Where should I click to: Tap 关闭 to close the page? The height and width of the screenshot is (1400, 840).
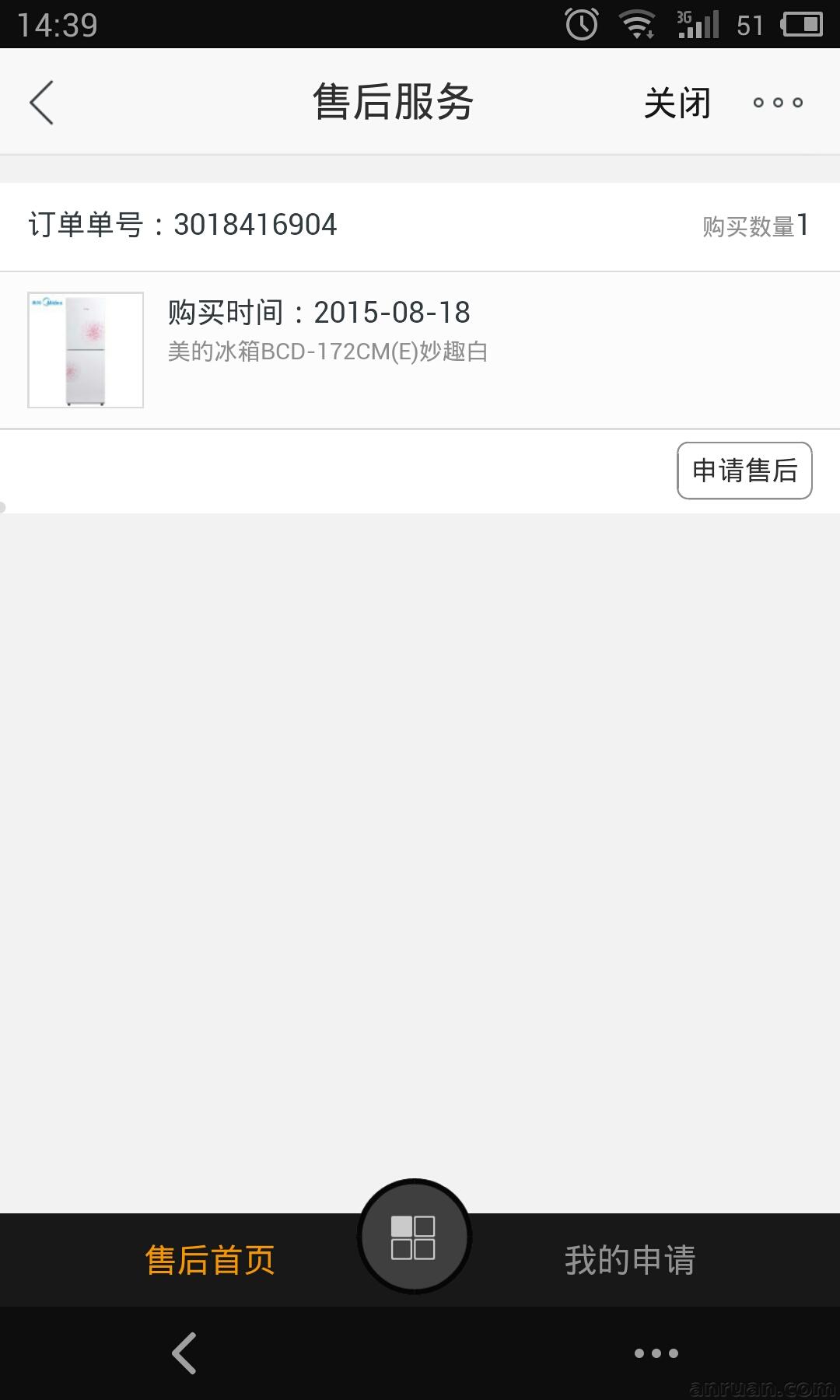(x=677, y=103)
